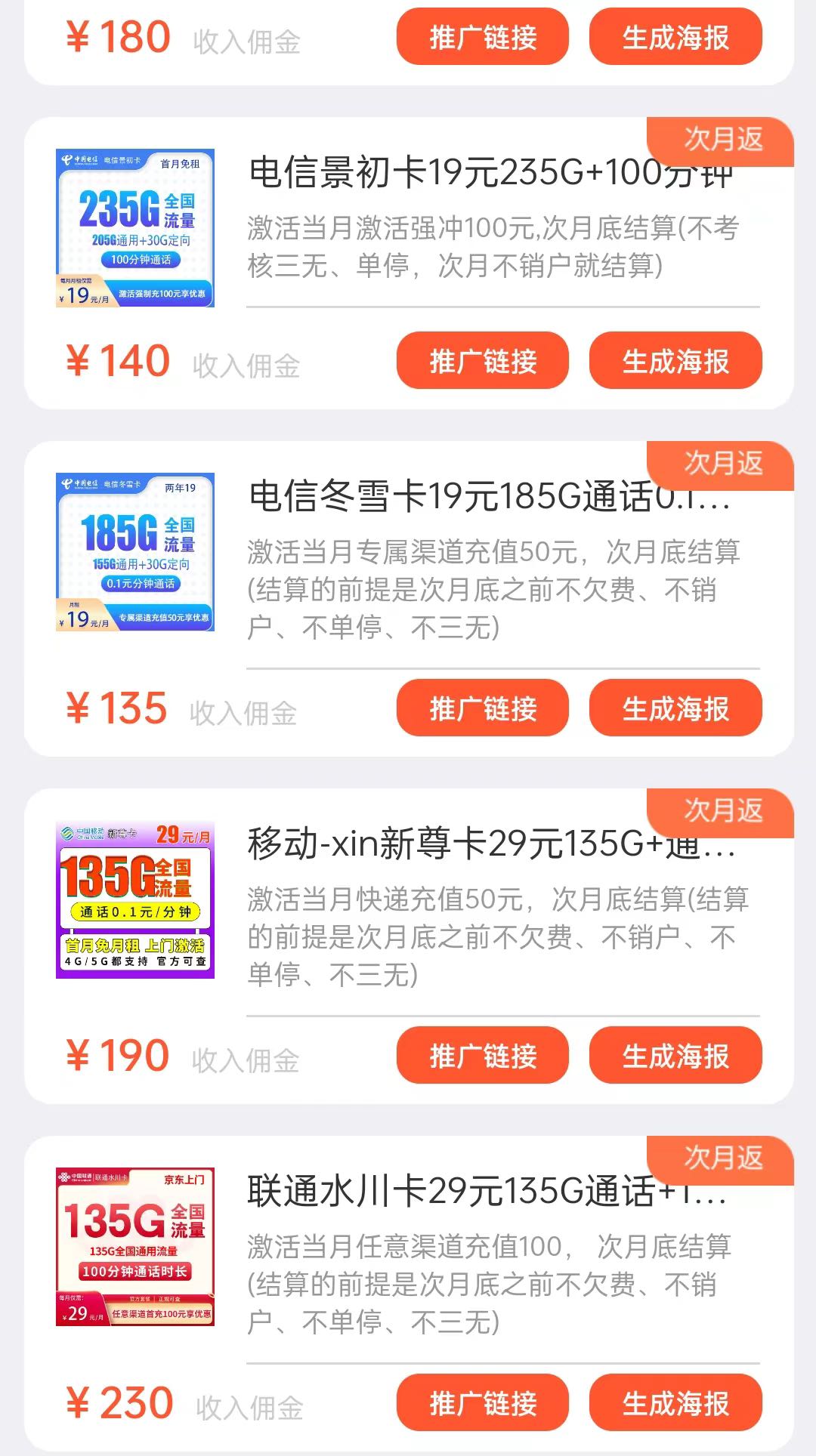Tap 生成海报 for the ¥180 commission card
Viewport: 816px width, 1456px height.
675,37
